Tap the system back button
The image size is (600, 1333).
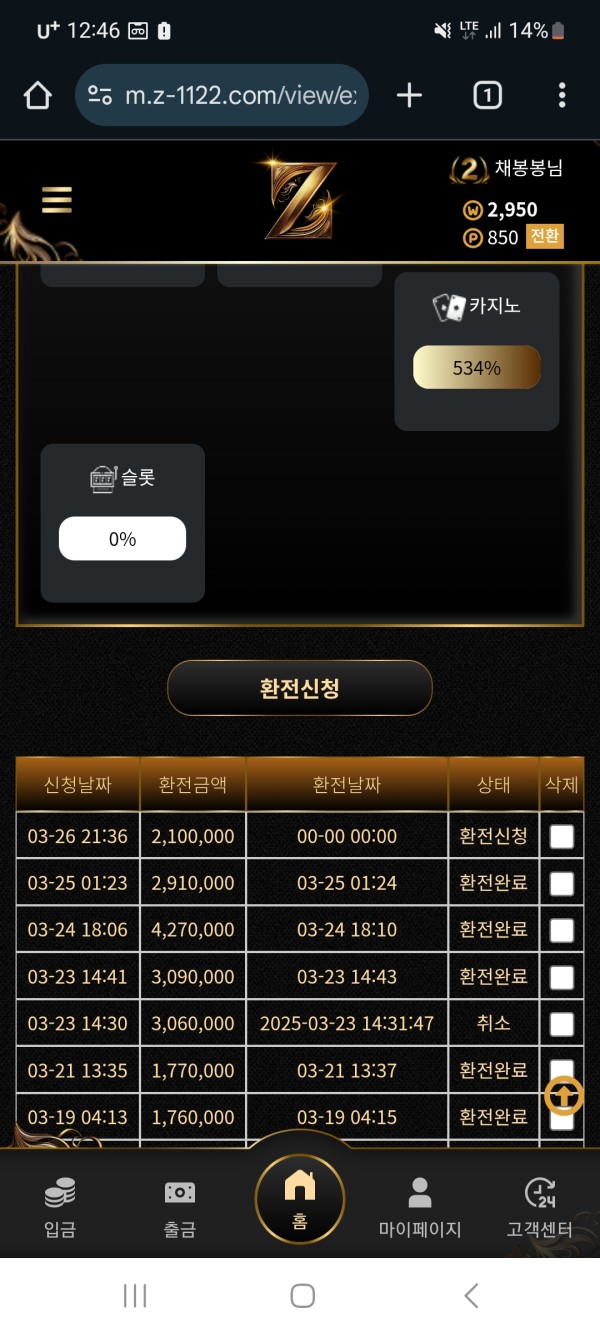471,1296
